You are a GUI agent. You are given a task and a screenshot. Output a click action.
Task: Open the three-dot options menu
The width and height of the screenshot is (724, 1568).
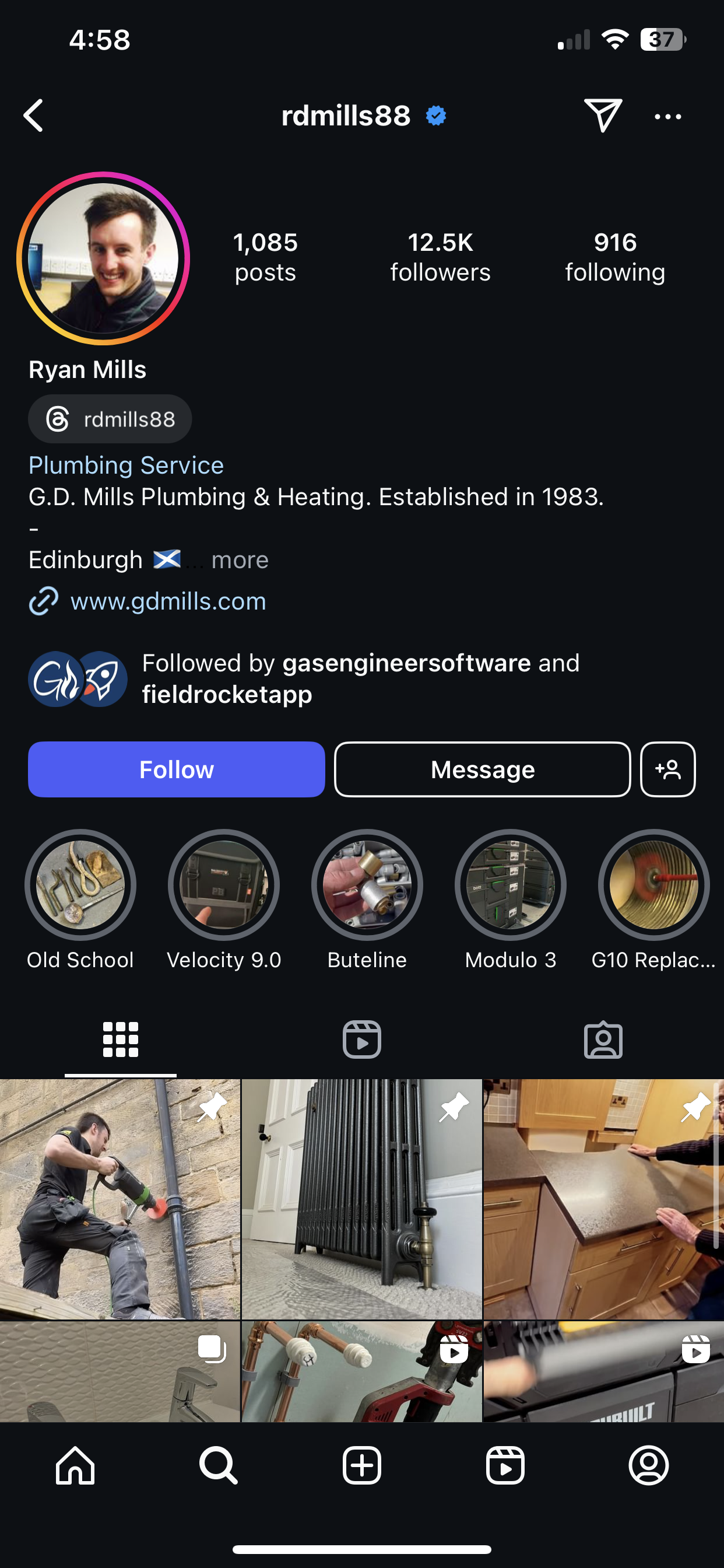[x=667, y=116]
